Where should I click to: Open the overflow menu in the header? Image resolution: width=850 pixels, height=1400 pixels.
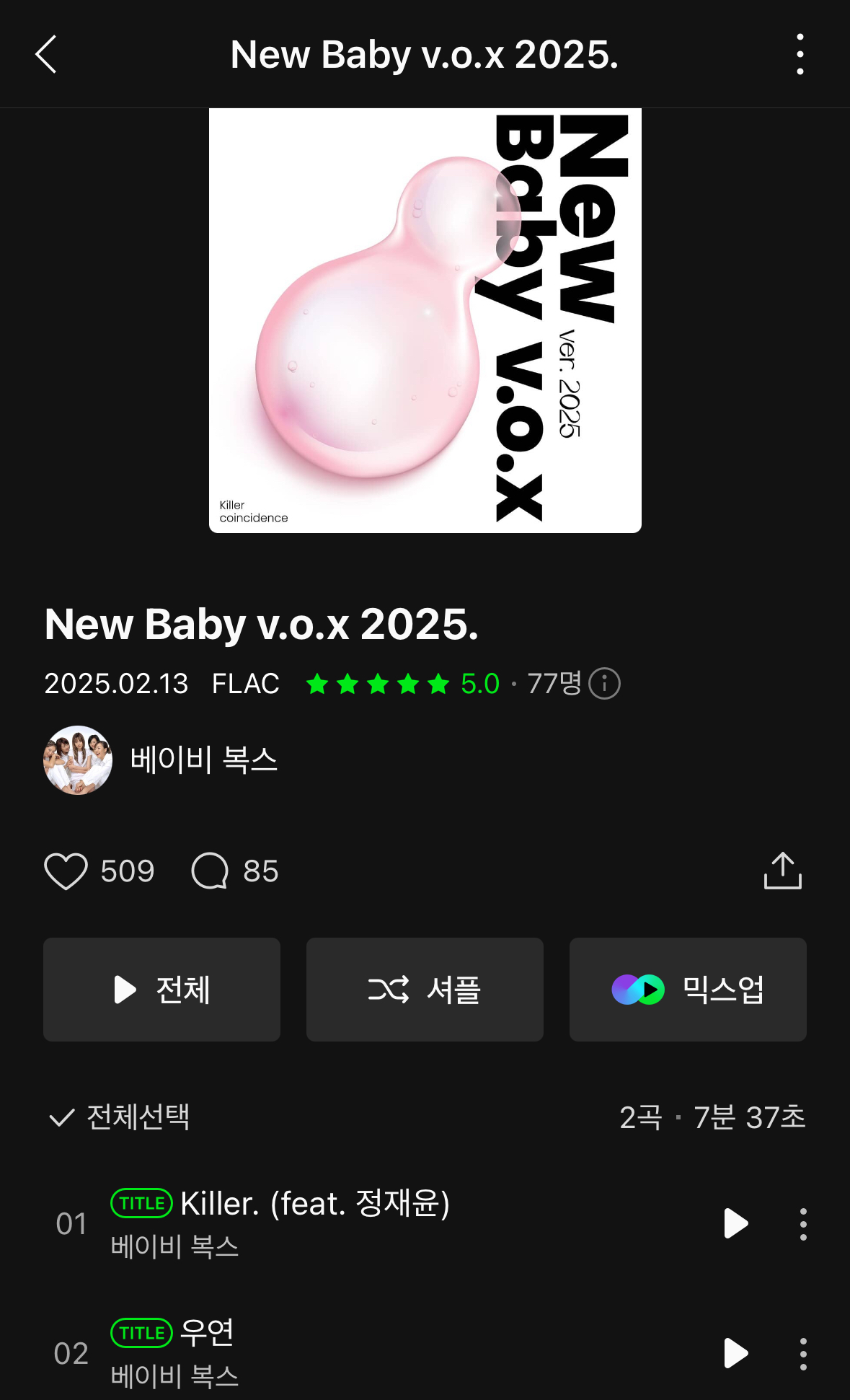[800, 54]
